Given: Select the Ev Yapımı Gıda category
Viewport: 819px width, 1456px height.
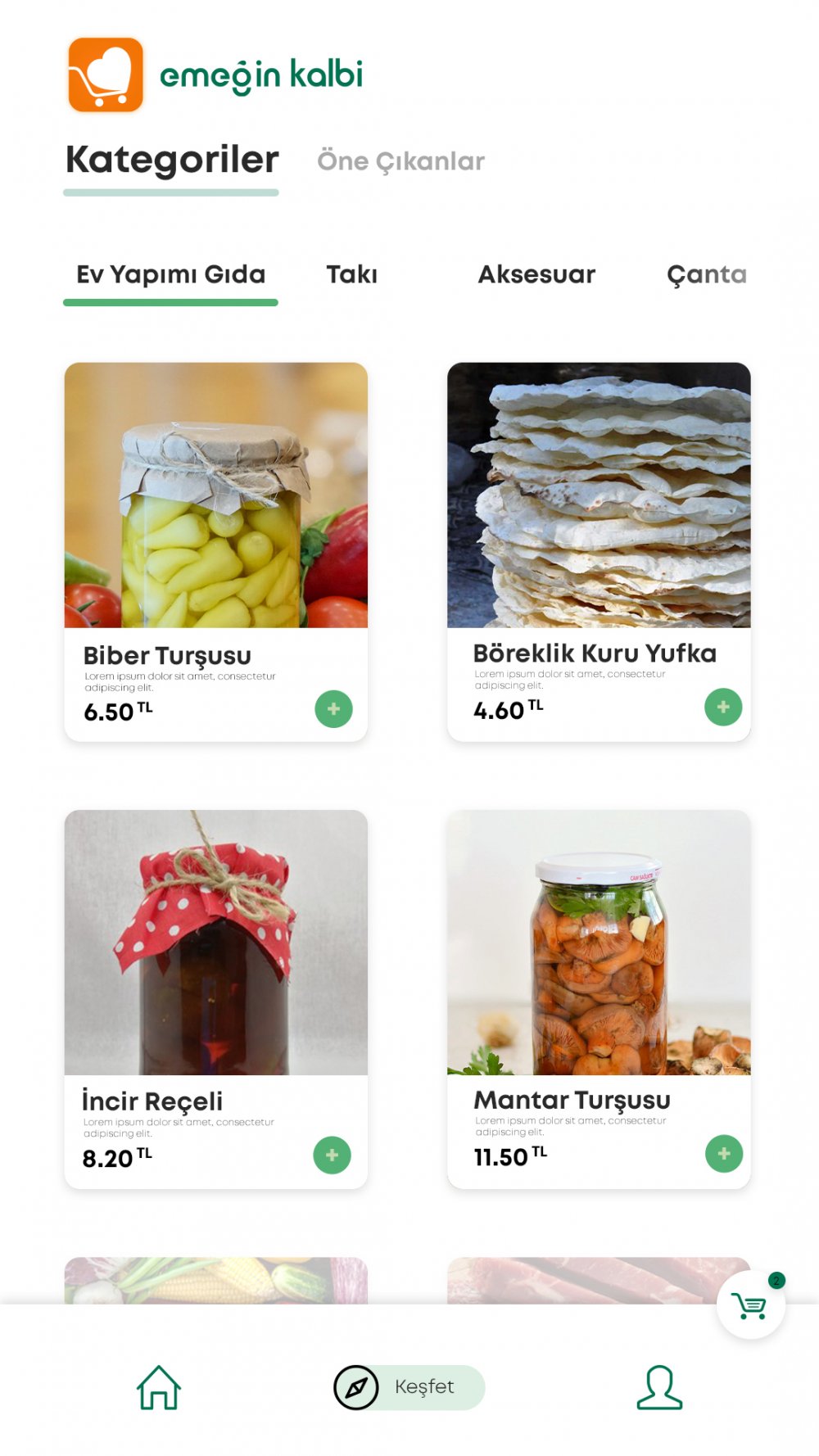Looking at the screenshot, I should 170,274.
